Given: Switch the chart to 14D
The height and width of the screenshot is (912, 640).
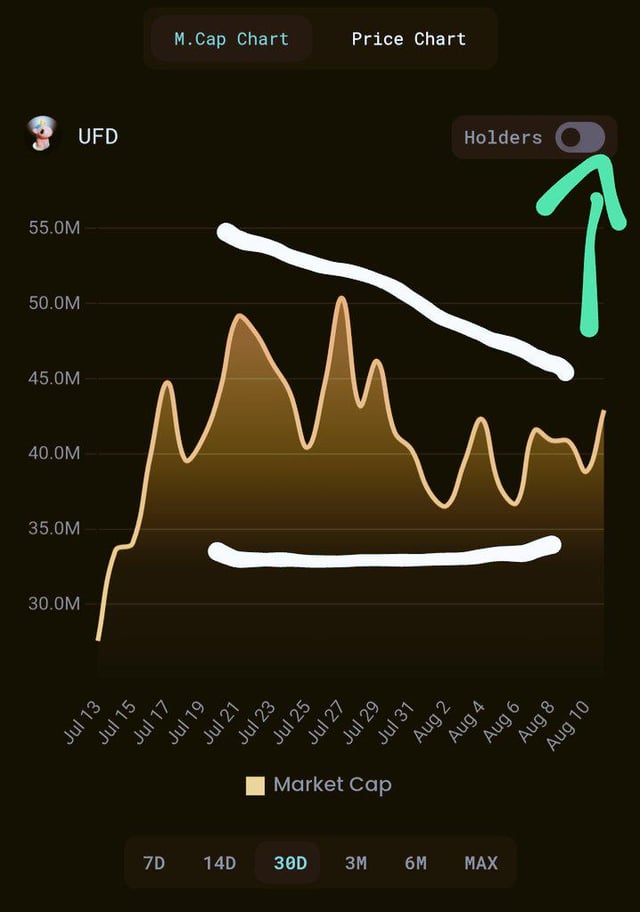Looking at the screenshot, I should tap(219, 862).
